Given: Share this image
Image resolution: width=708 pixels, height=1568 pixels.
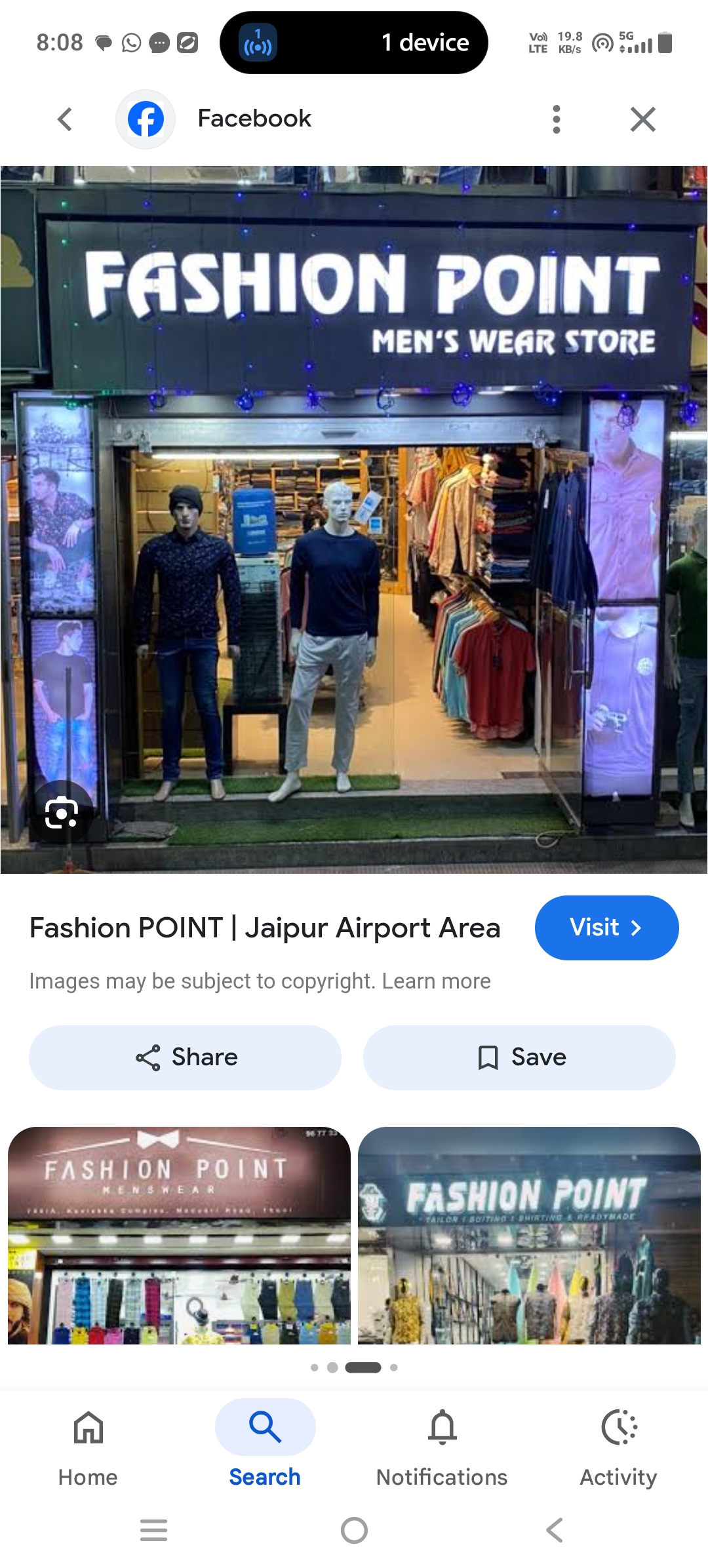Looking at the screenshot, I should 185,1057.
